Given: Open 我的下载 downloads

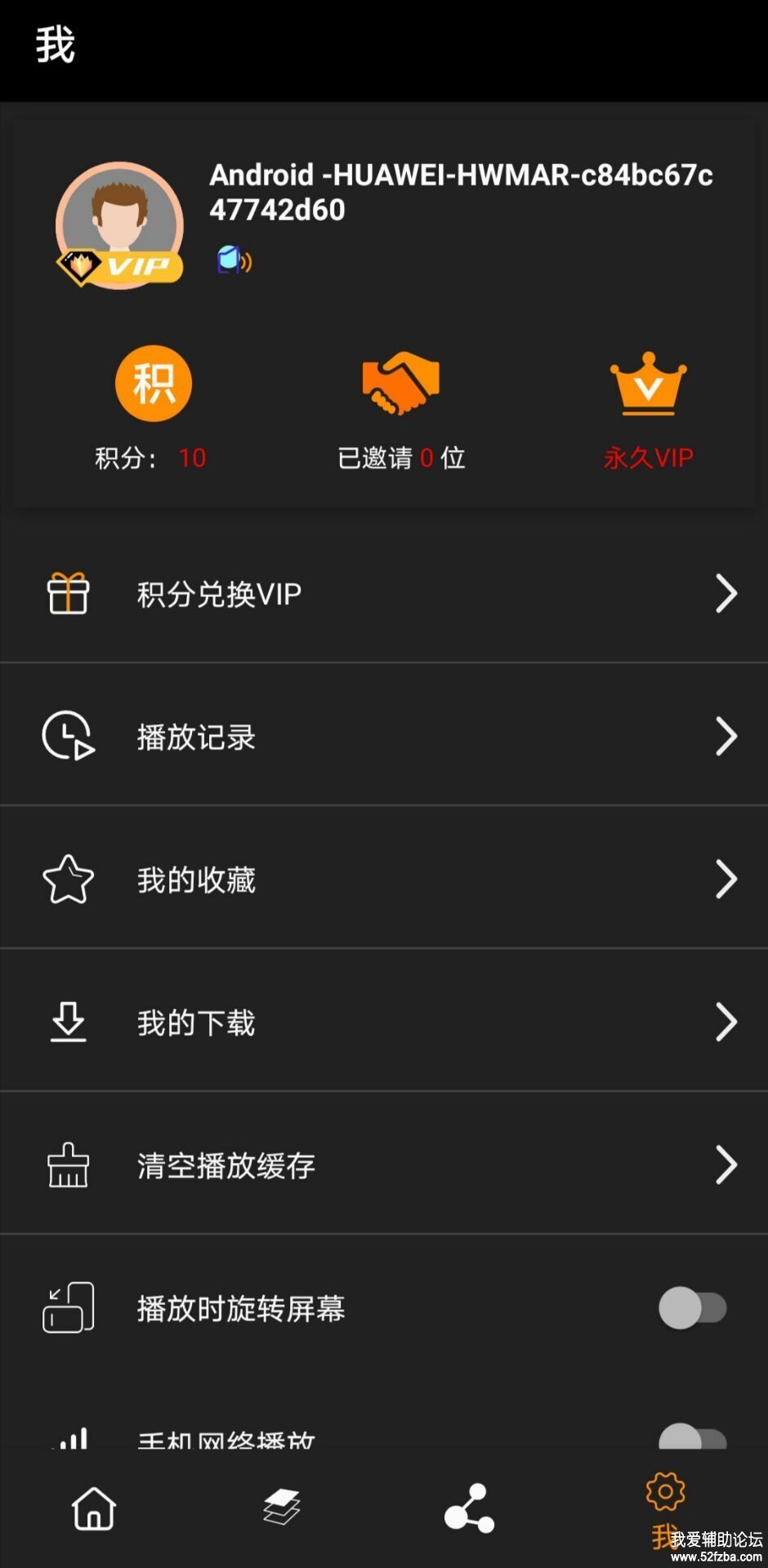Looking at the screenshot, I should pos(384,1022).
